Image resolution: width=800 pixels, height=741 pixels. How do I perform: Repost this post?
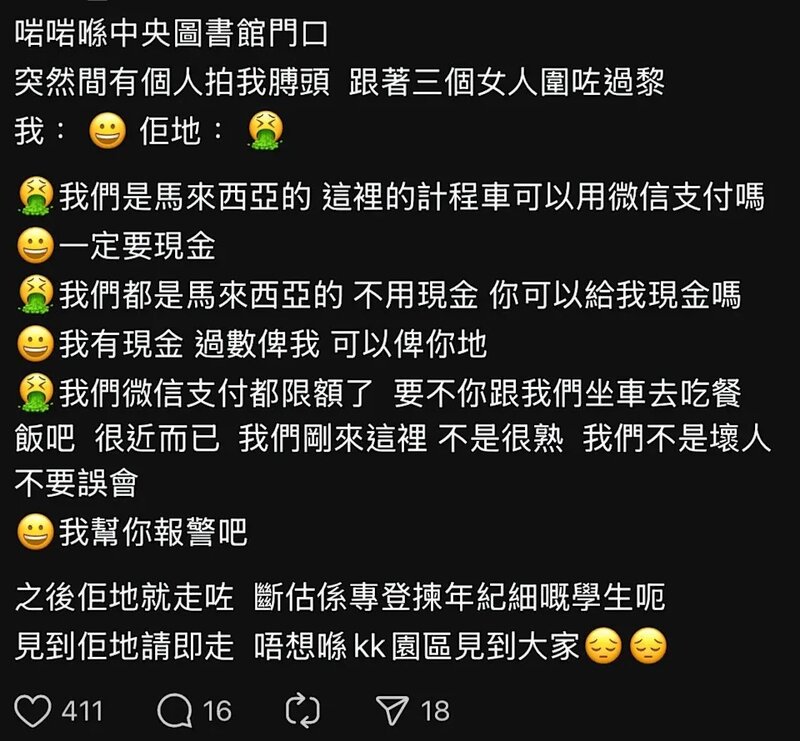[302, 710]
